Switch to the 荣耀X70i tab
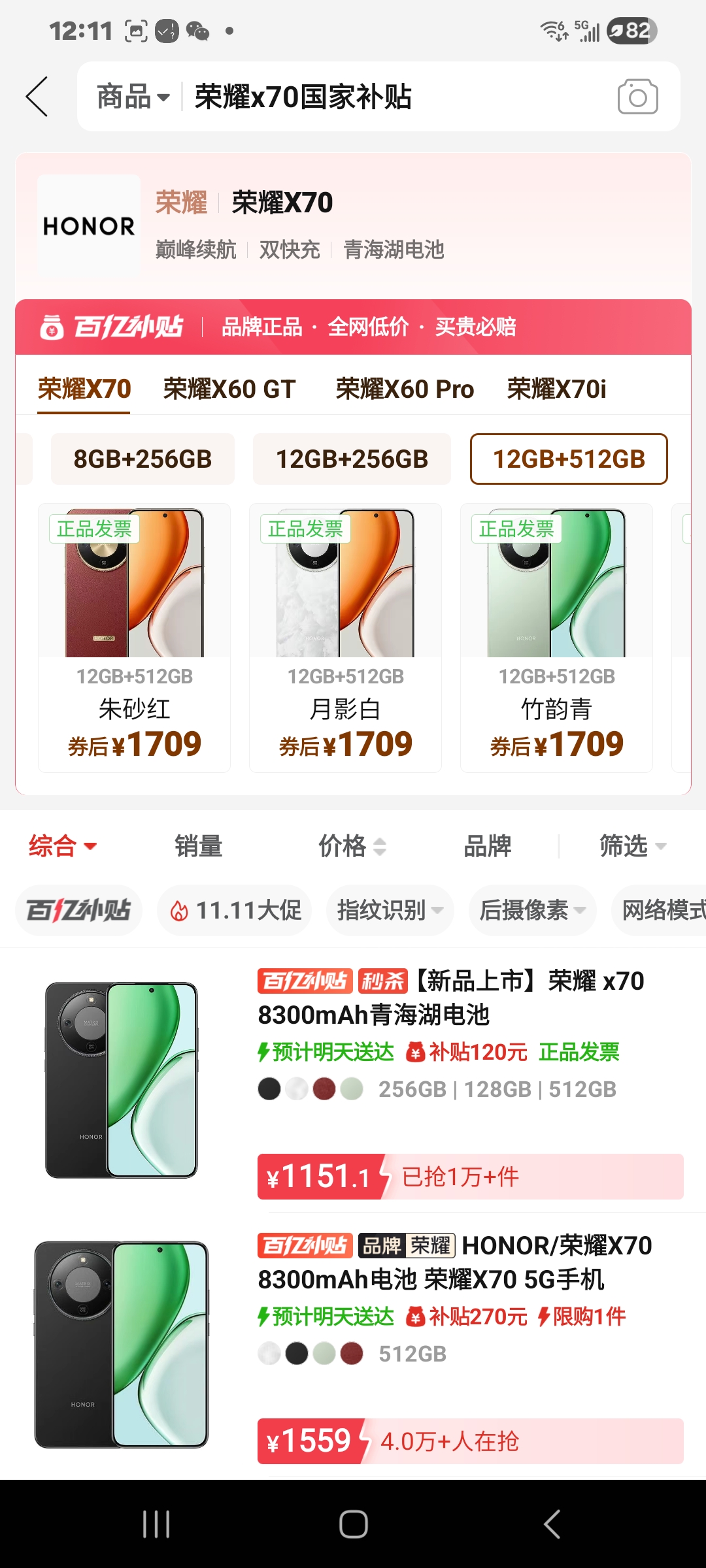The image size is (706, 1568). (556, 389)
